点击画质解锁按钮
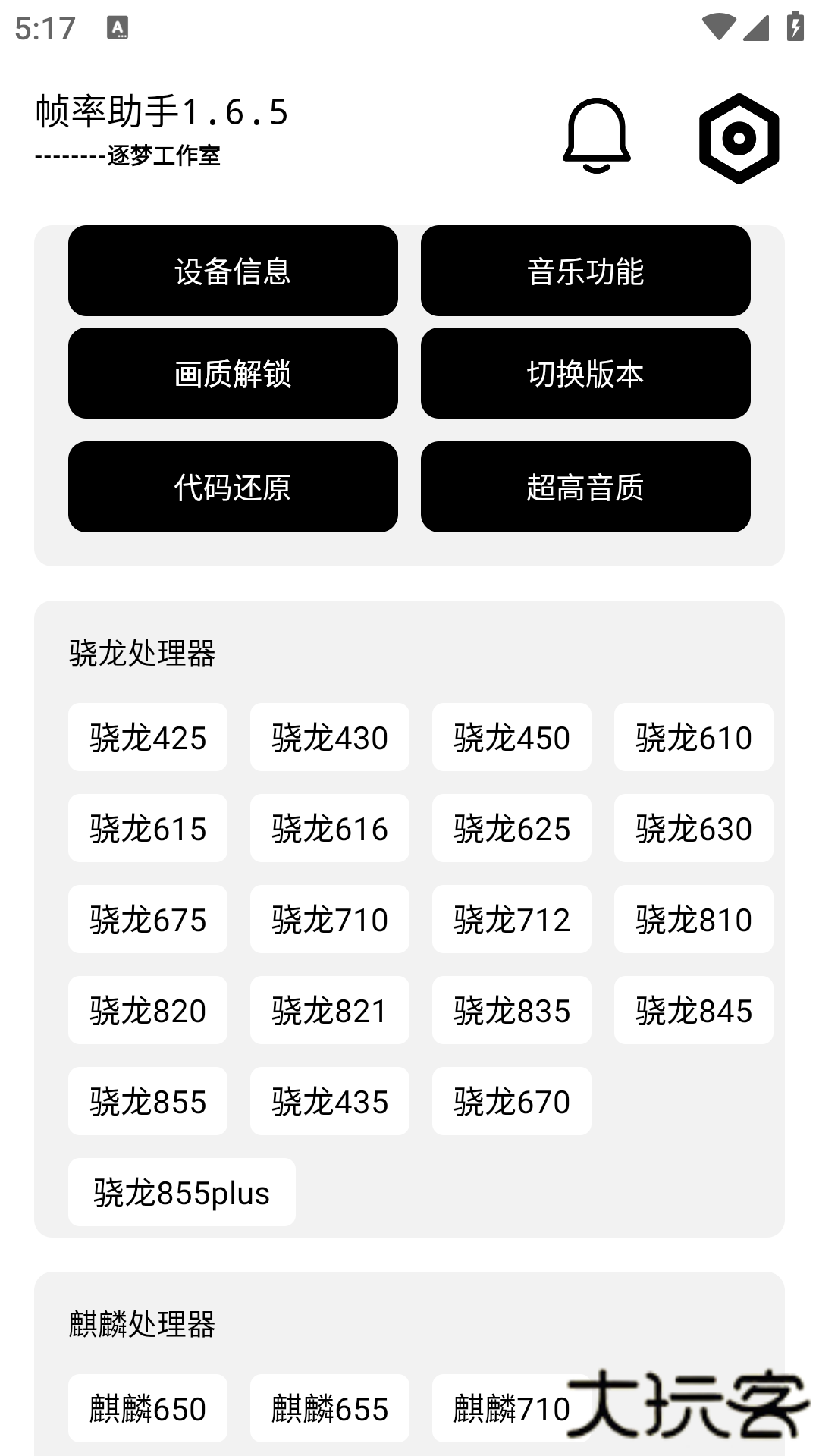Screen dimensions: 819x1456 click(233, 373)
